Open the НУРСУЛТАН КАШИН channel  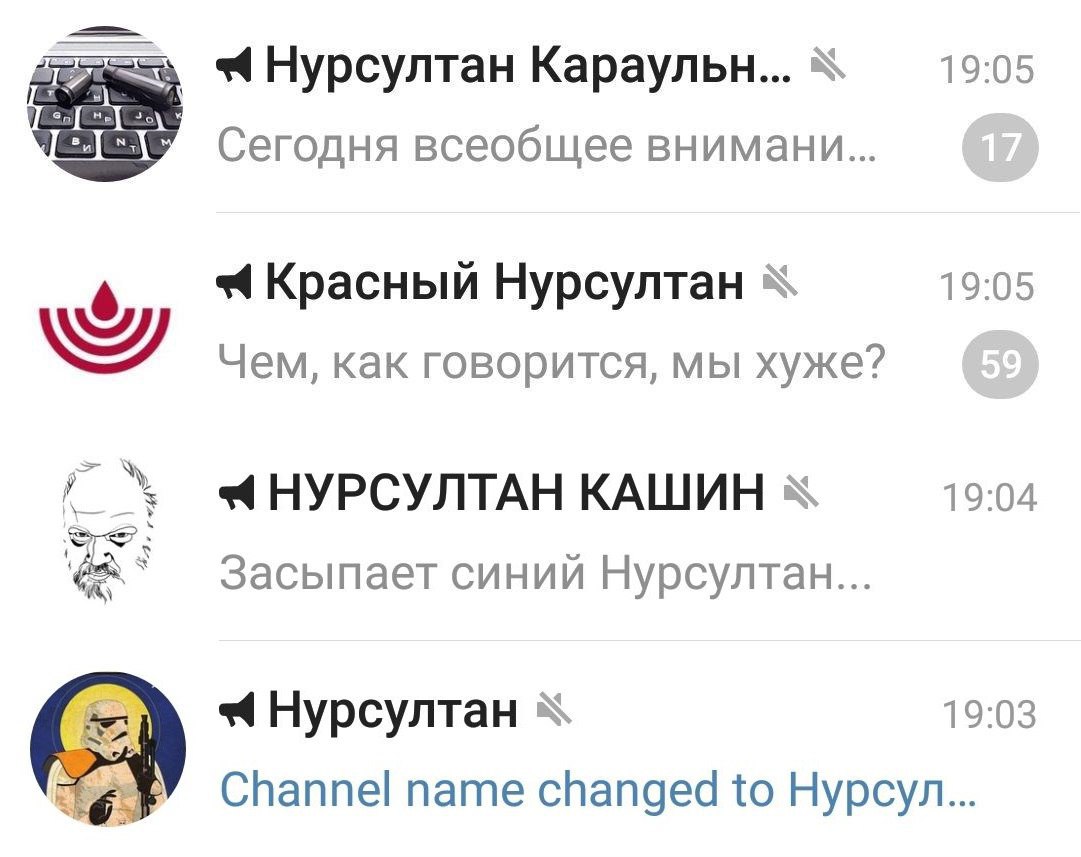(540, 532)
